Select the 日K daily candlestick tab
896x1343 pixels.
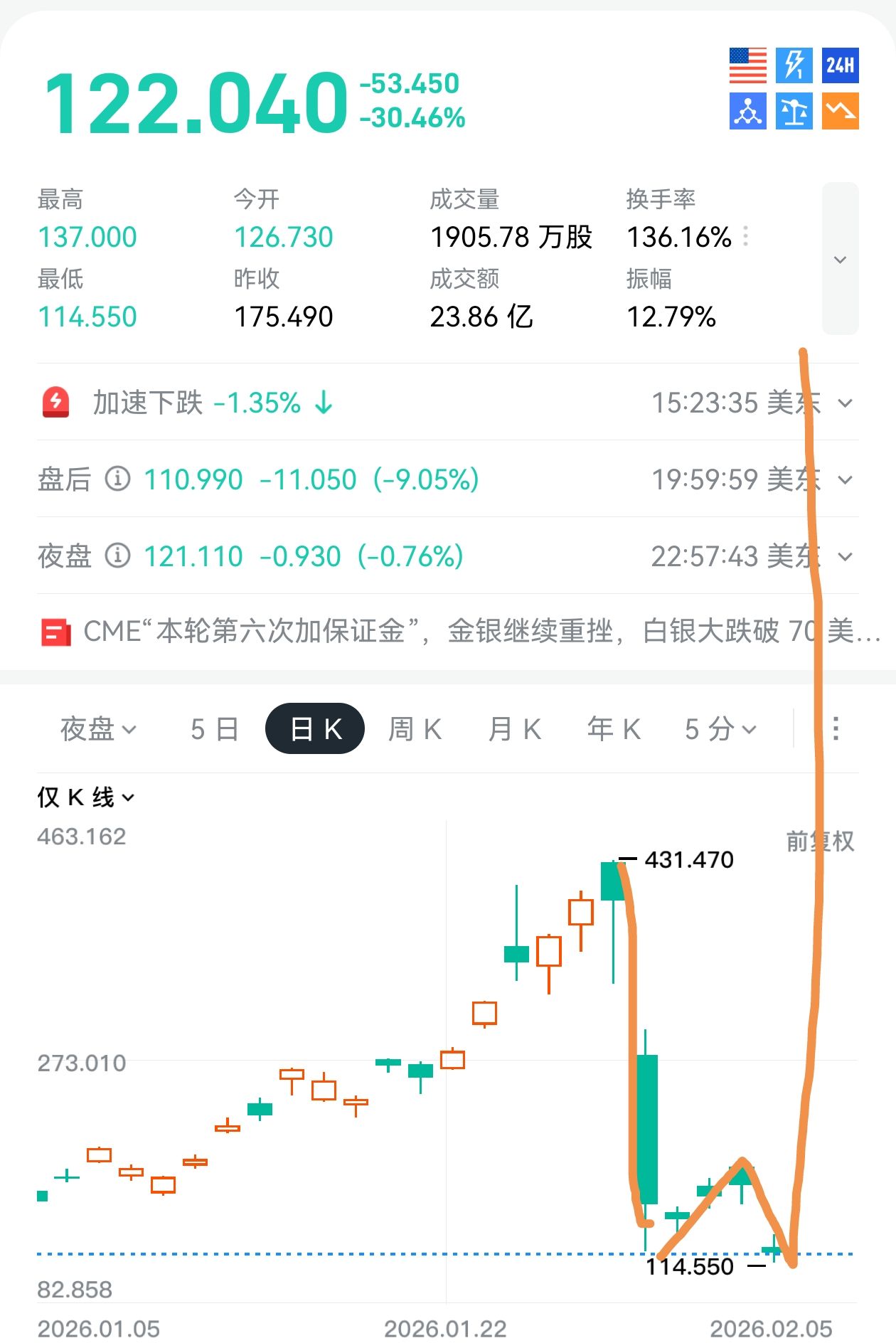point(315,729)
